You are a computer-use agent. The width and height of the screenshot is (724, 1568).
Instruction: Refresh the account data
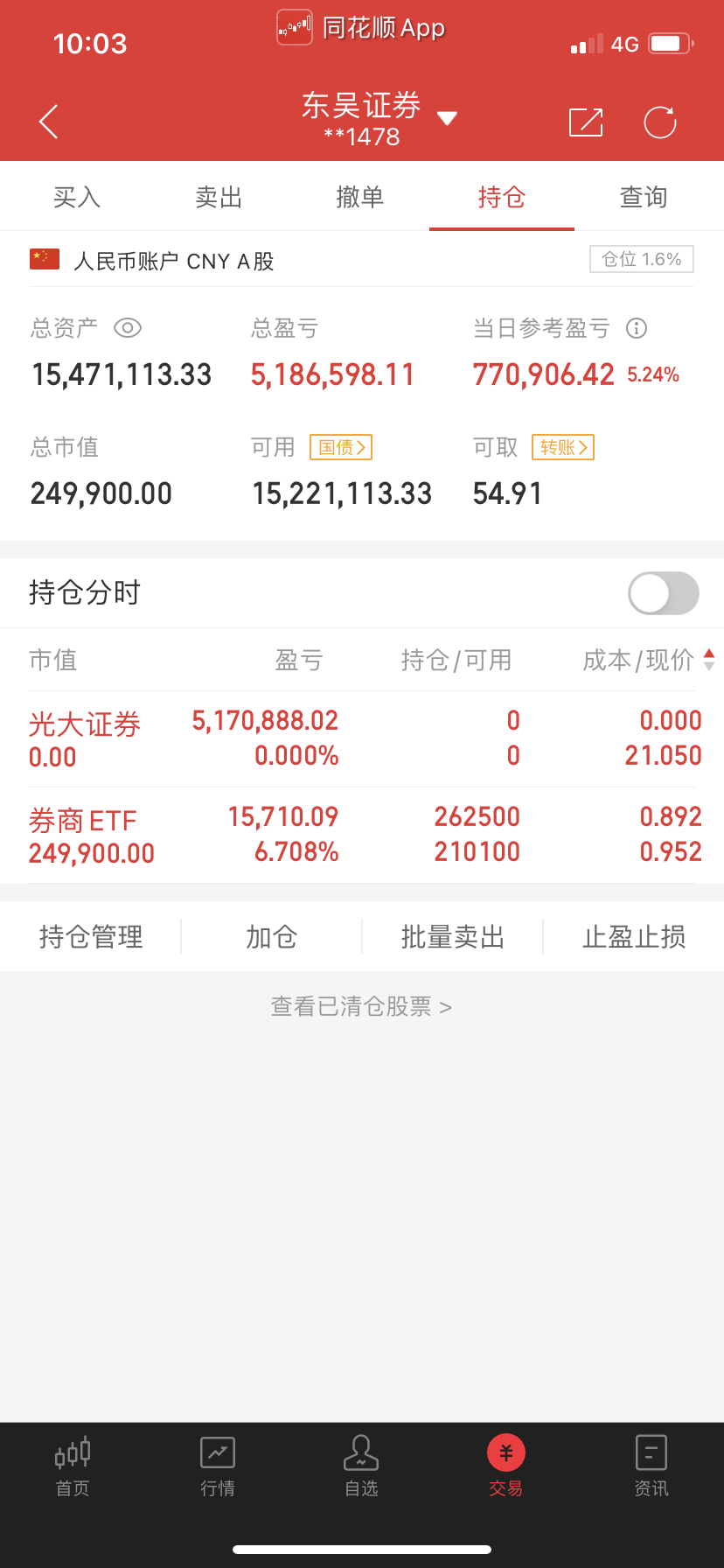coord(660,122)
